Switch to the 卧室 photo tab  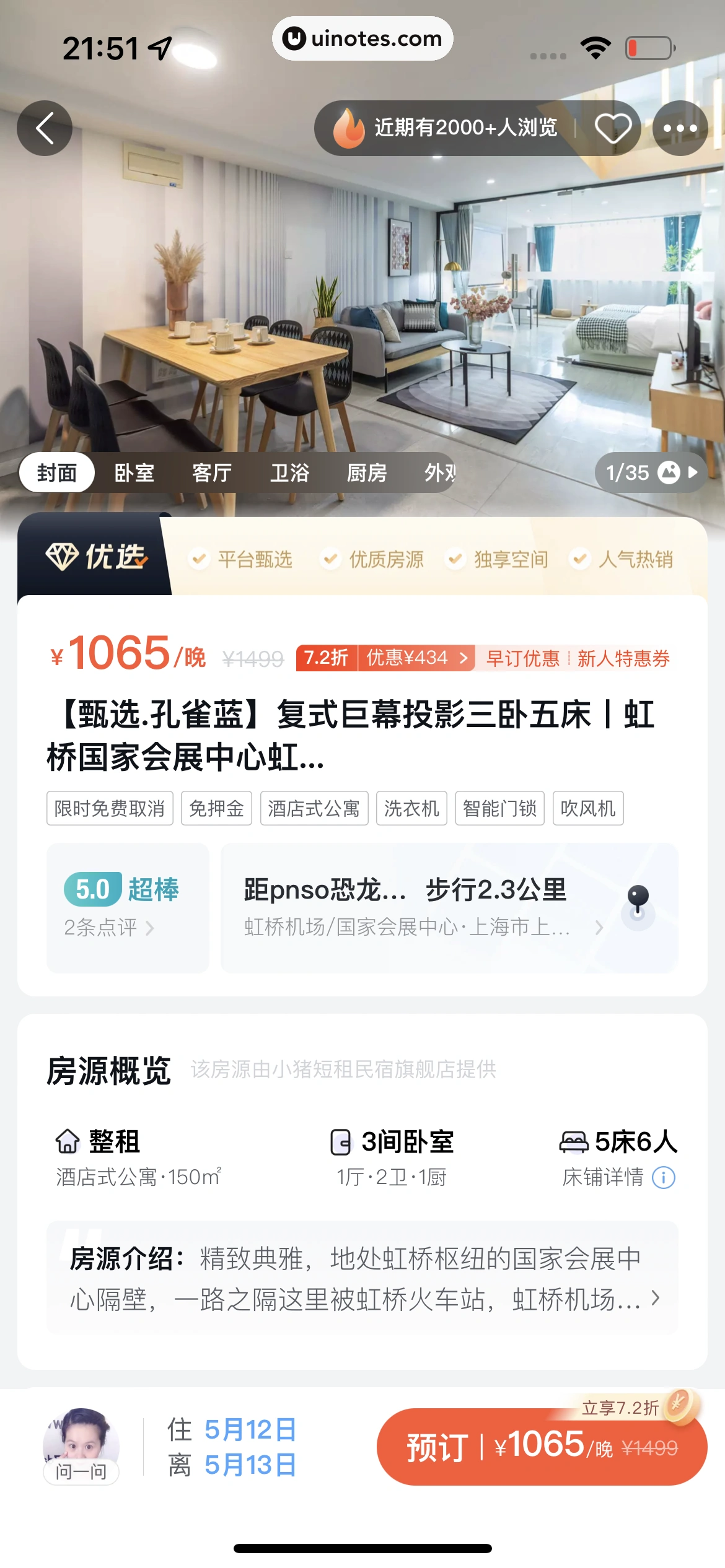pyautogui.click(x=134, y=473)
